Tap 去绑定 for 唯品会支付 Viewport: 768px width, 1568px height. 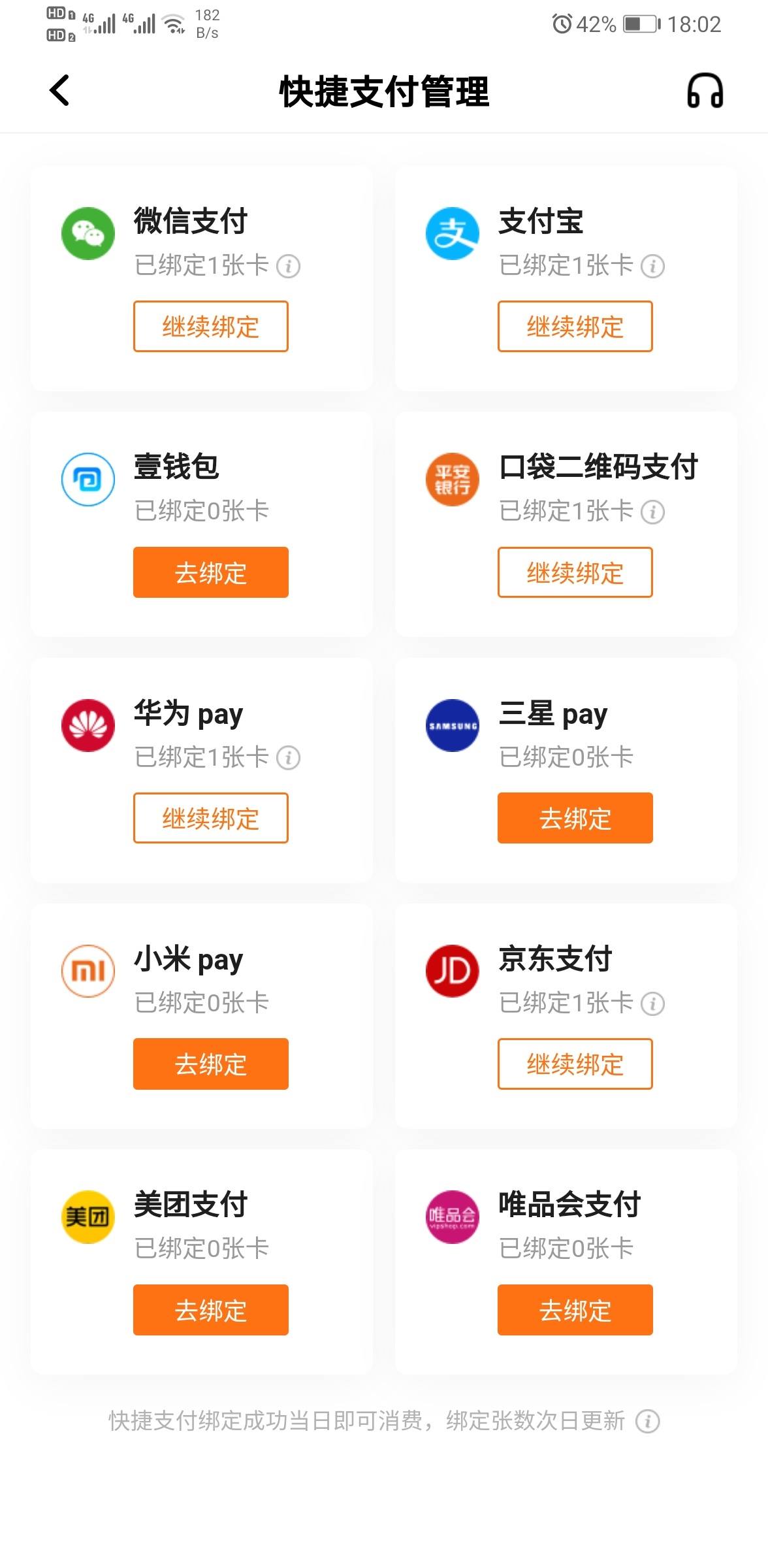pos(575,1310)
